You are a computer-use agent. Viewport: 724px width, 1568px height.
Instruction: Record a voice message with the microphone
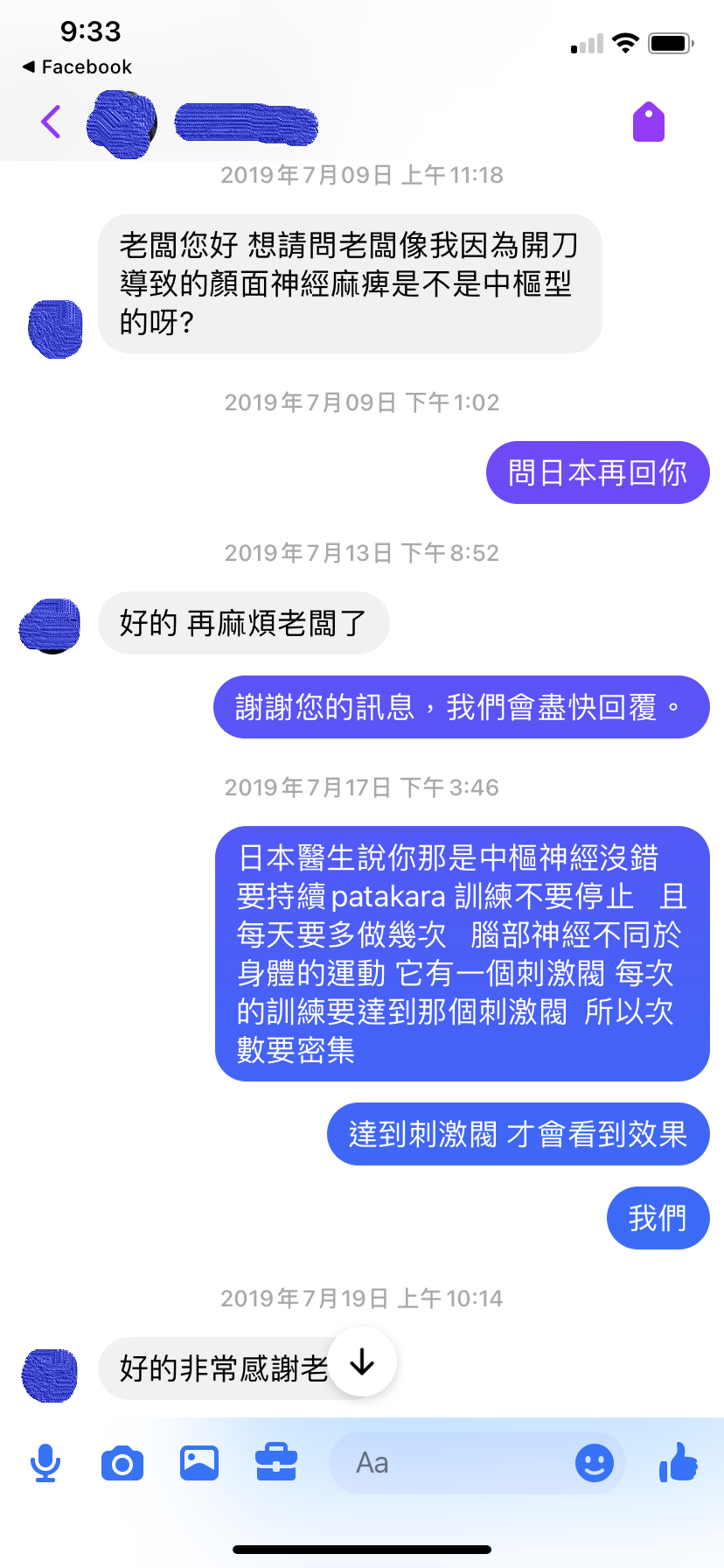click(45, 1463)
